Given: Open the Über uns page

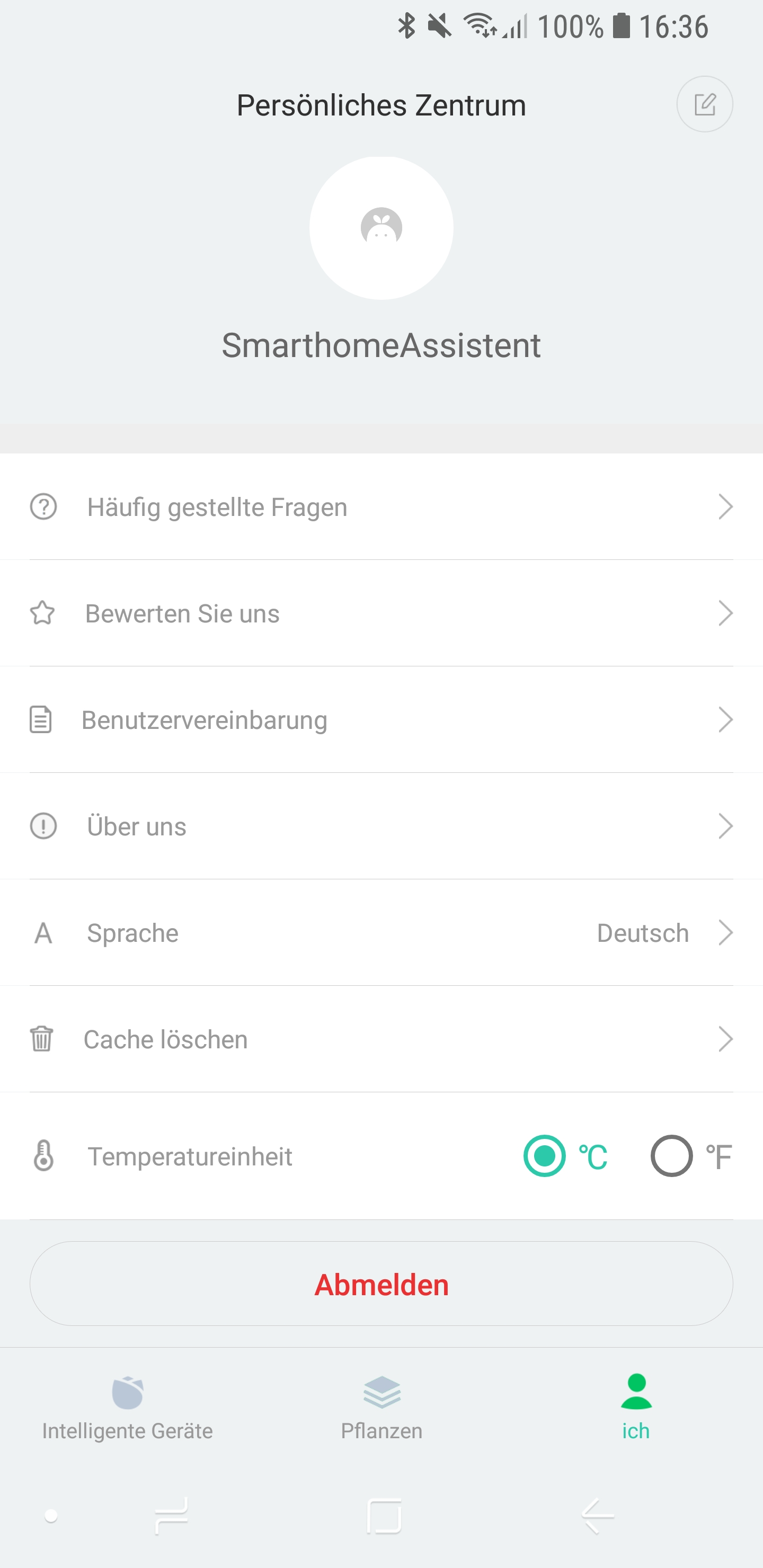Looking at the screenshot, I should click(x=381, y=826).
